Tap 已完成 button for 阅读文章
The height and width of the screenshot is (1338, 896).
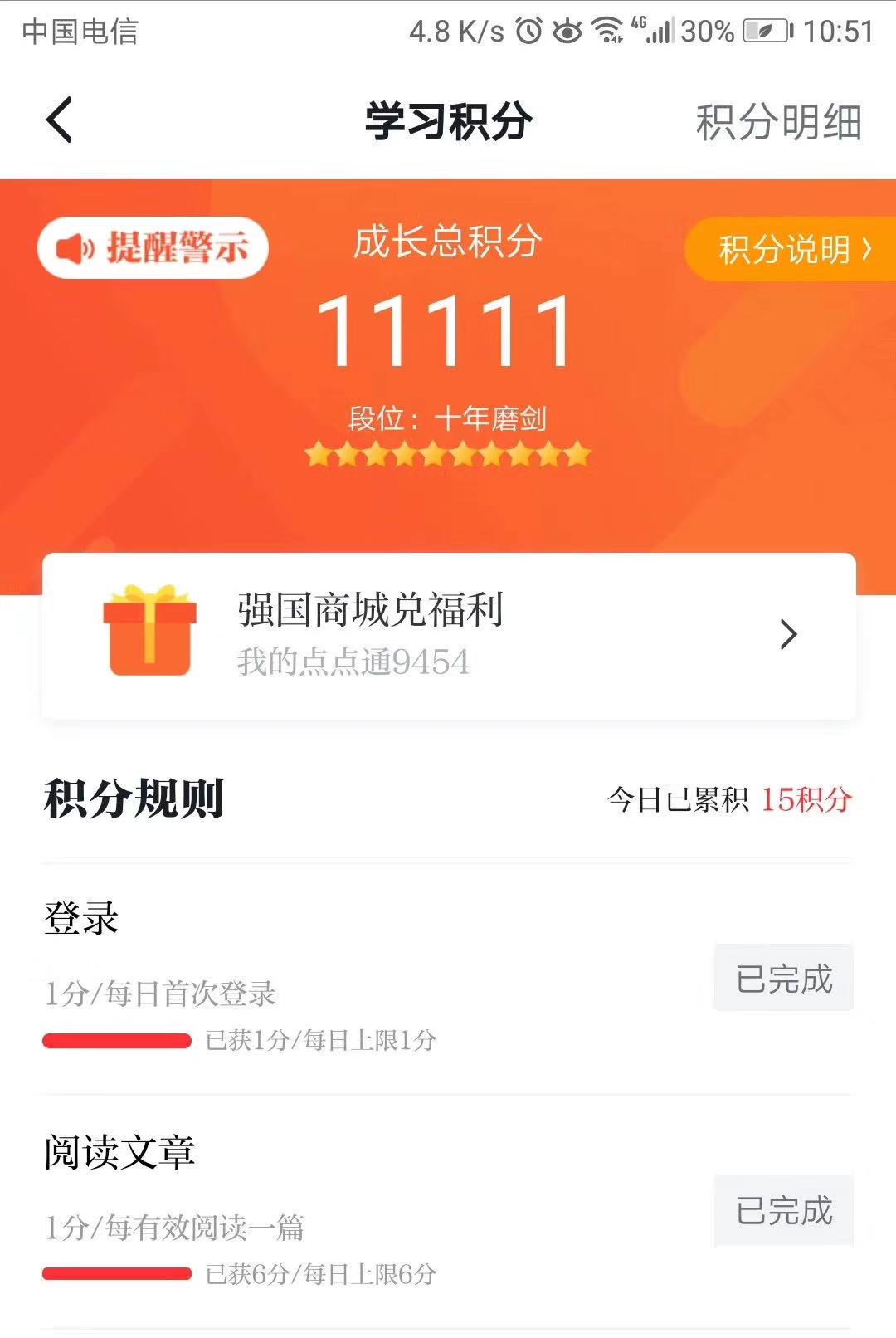783,1210
